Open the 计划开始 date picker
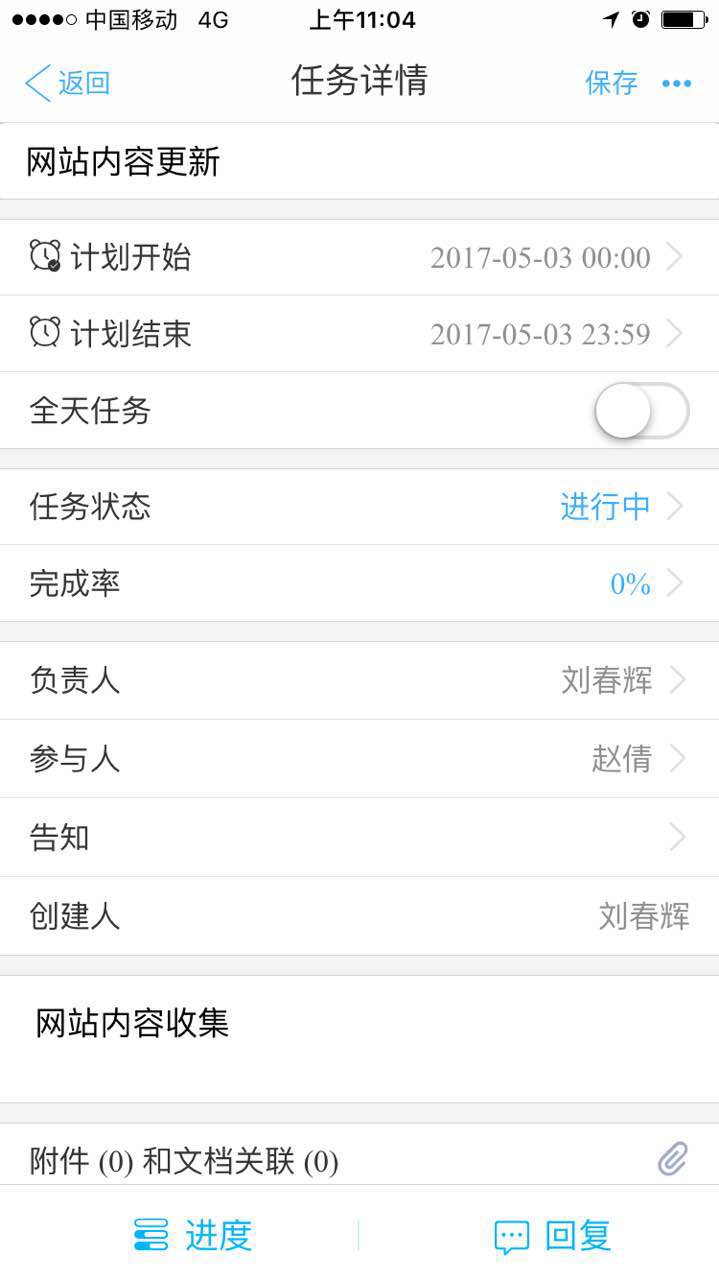 [x=359, y=258]
